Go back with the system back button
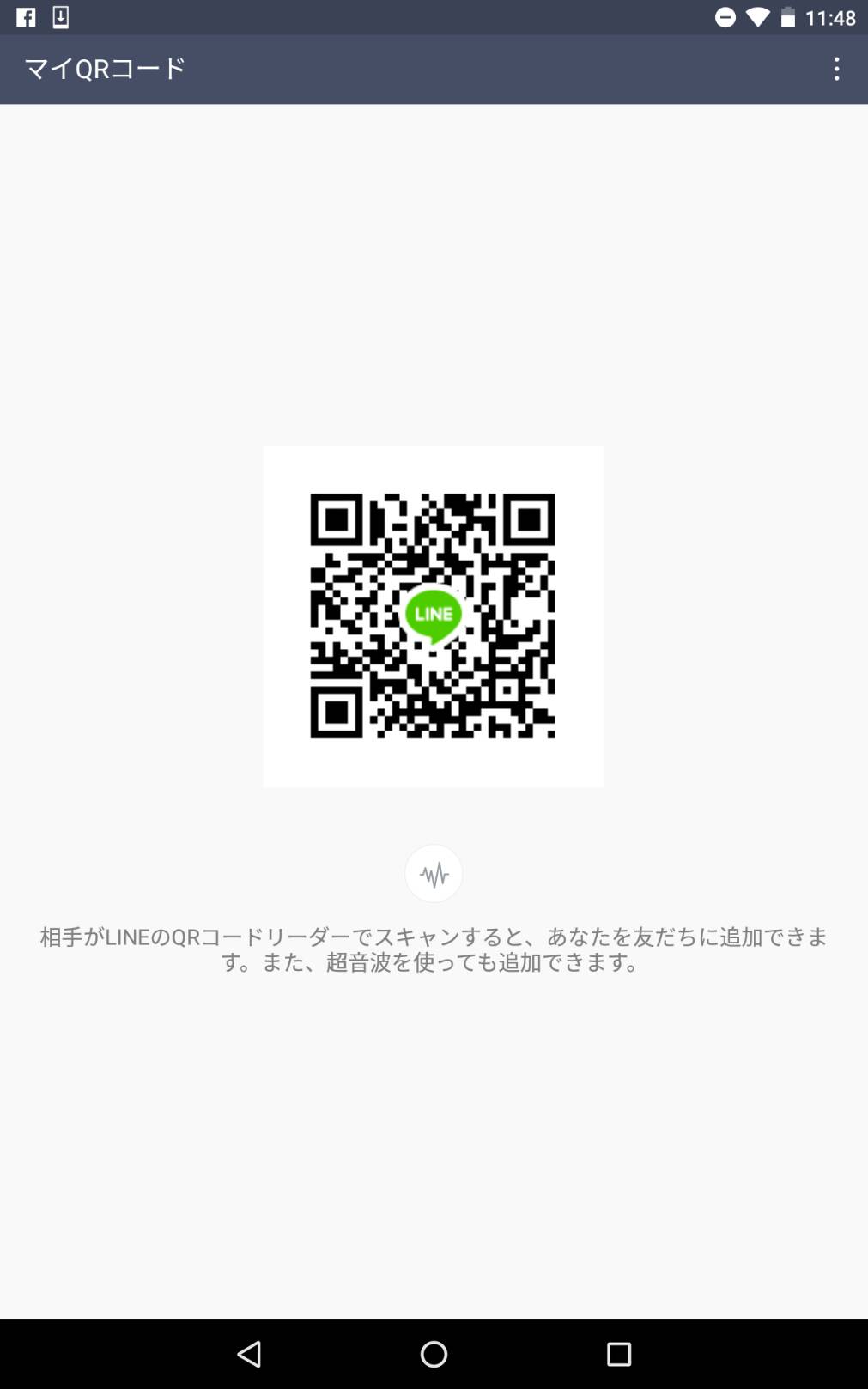The image size is (868, 1389). tap(249, 1354)
